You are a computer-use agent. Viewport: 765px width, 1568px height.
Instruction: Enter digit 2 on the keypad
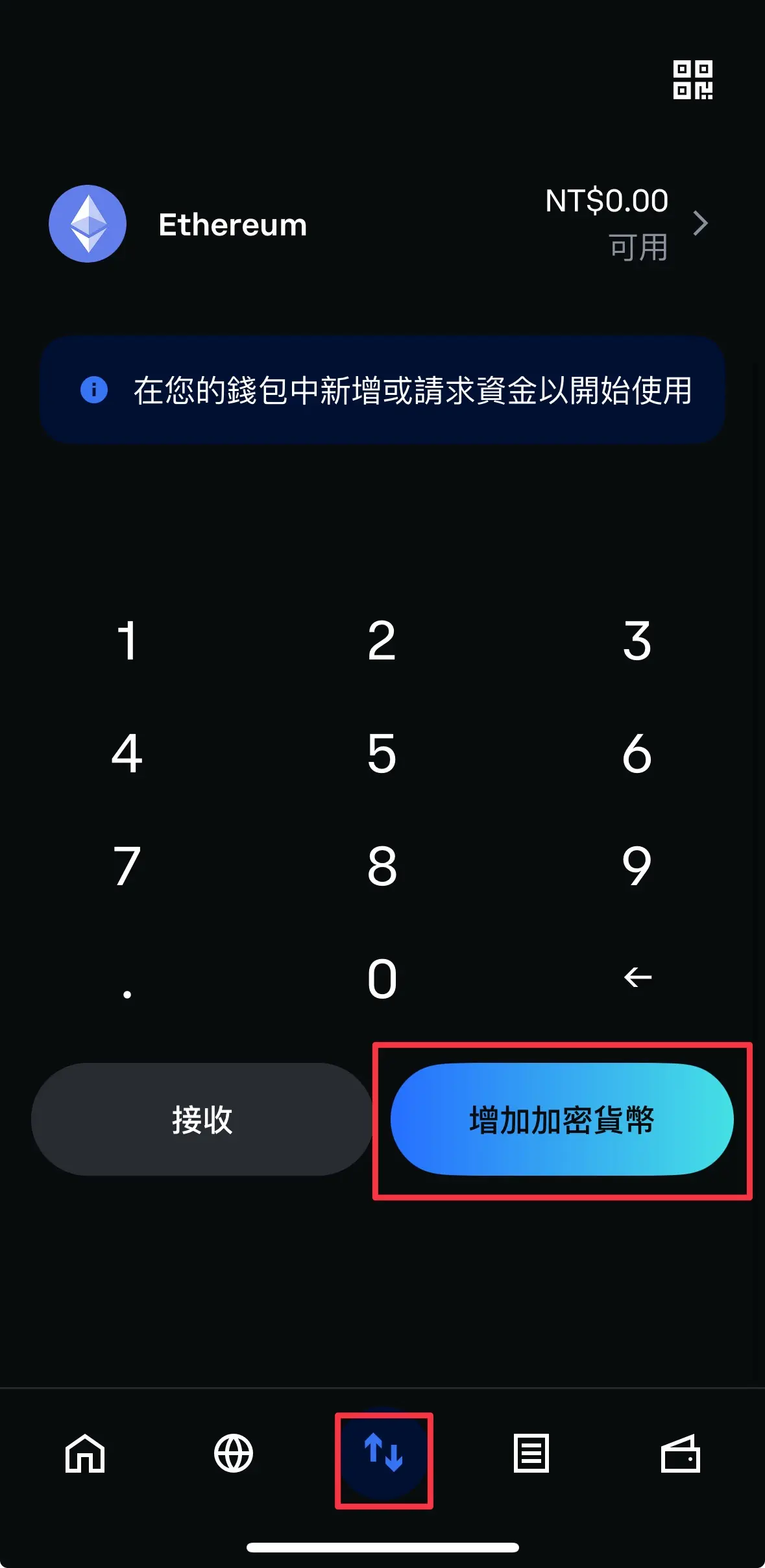[x=382, y=641]
